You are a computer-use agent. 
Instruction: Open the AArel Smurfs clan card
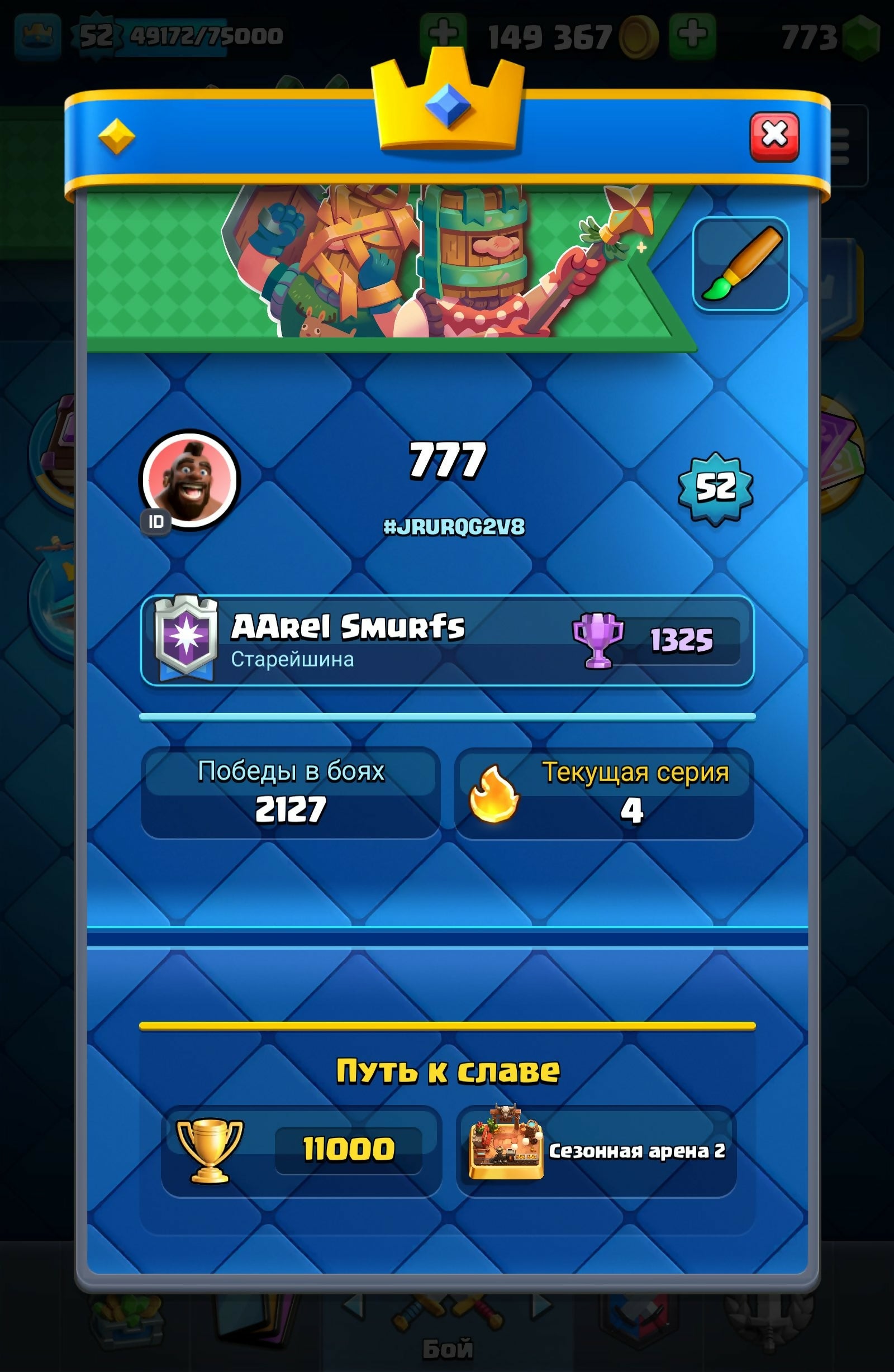point(447,640)
